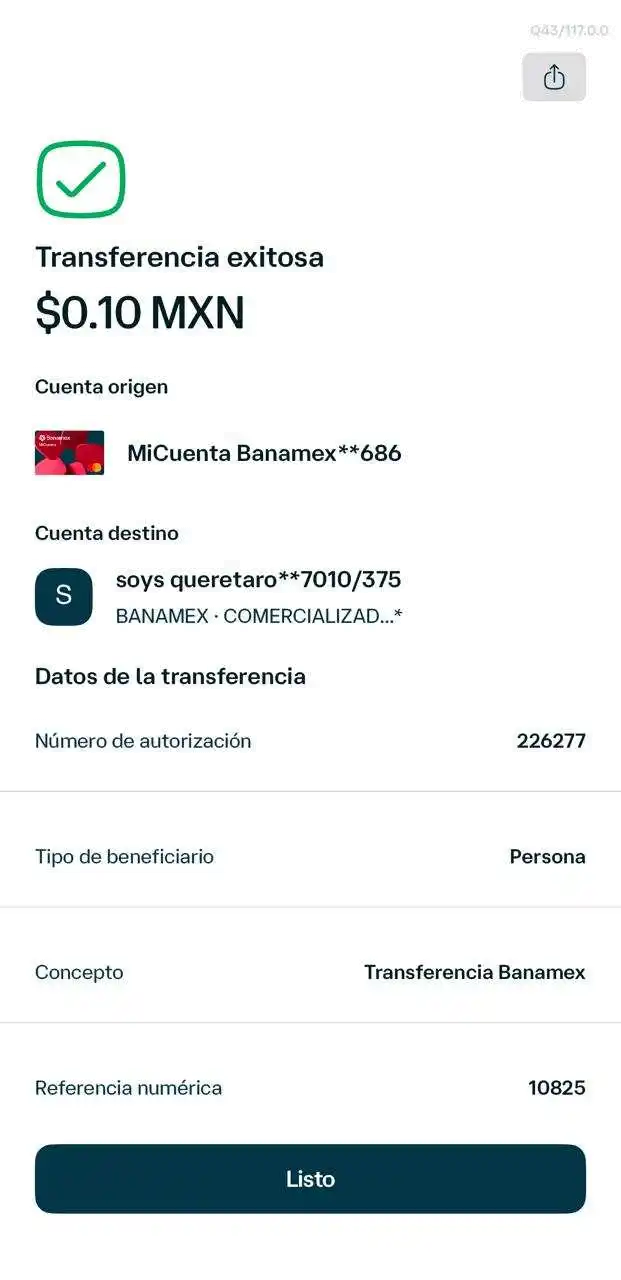Screen dimensions: 621x1280
Task: Share the transfer receipt
Action: (554, 77)
